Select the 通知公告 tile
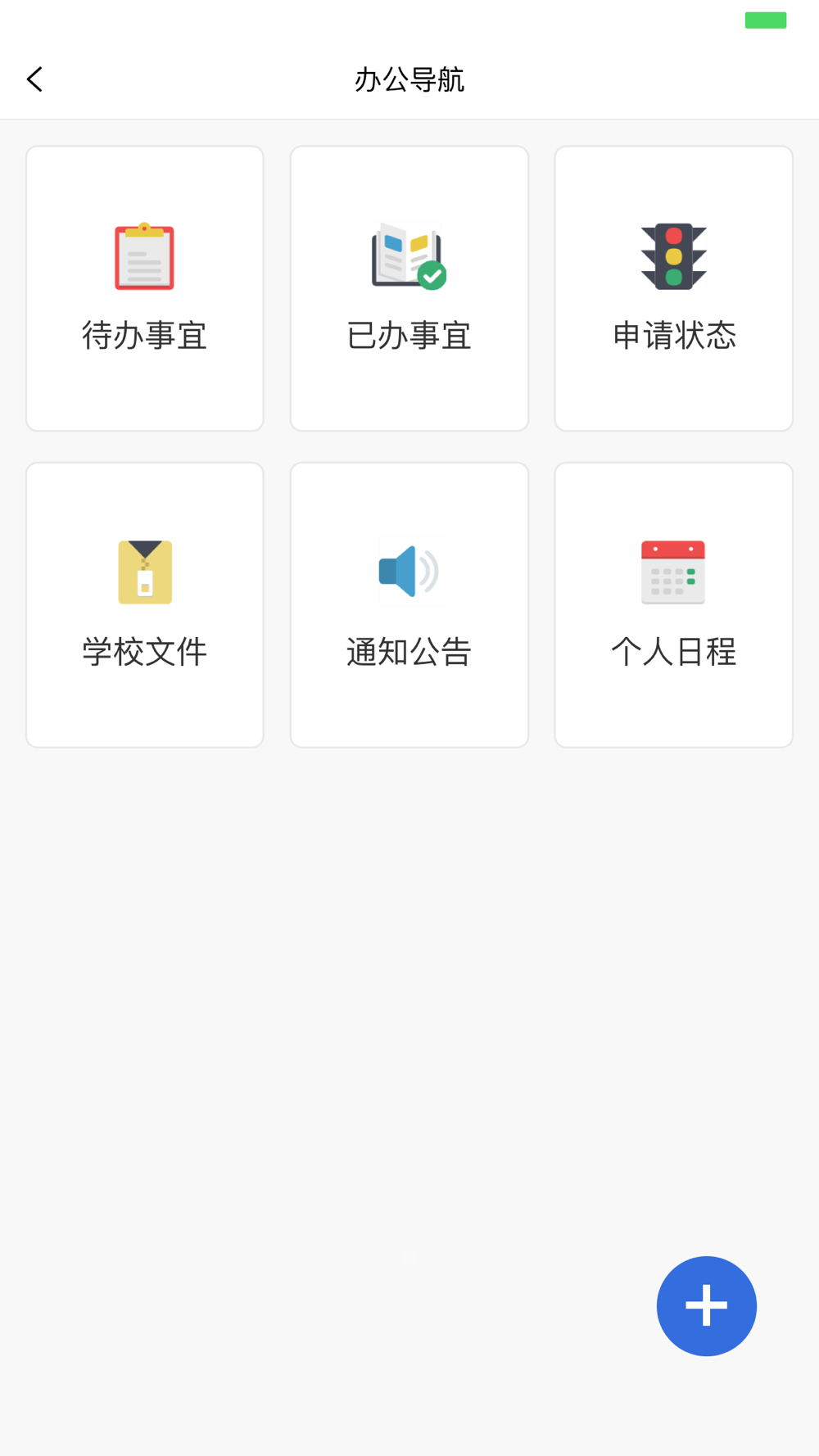Image resolution: width=819 pixels, height=1456 pixels. [409, 605]
